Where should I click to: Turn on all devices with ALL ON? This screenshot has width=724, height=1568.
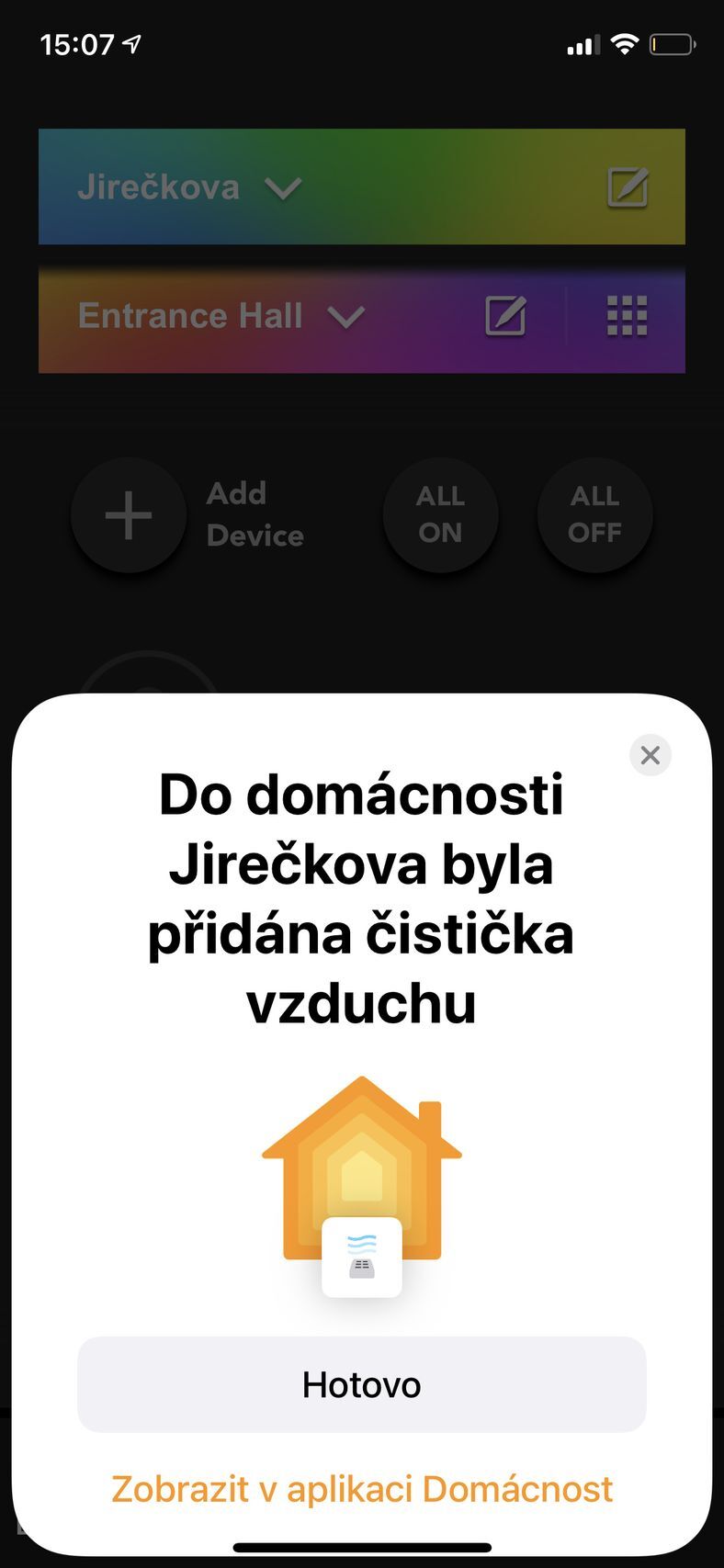[440, 514]
